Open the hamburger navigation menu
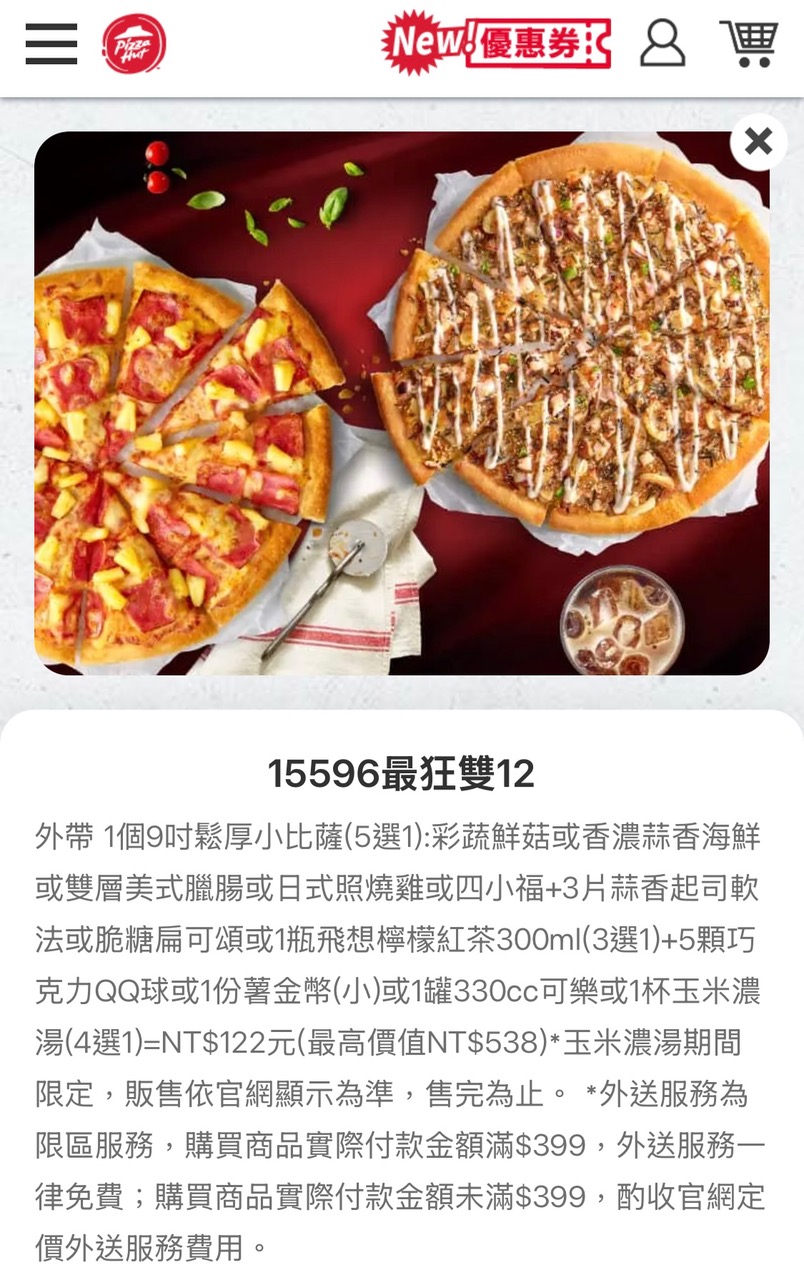This screenshot has height=1280, width=804. tap(51, 44)
